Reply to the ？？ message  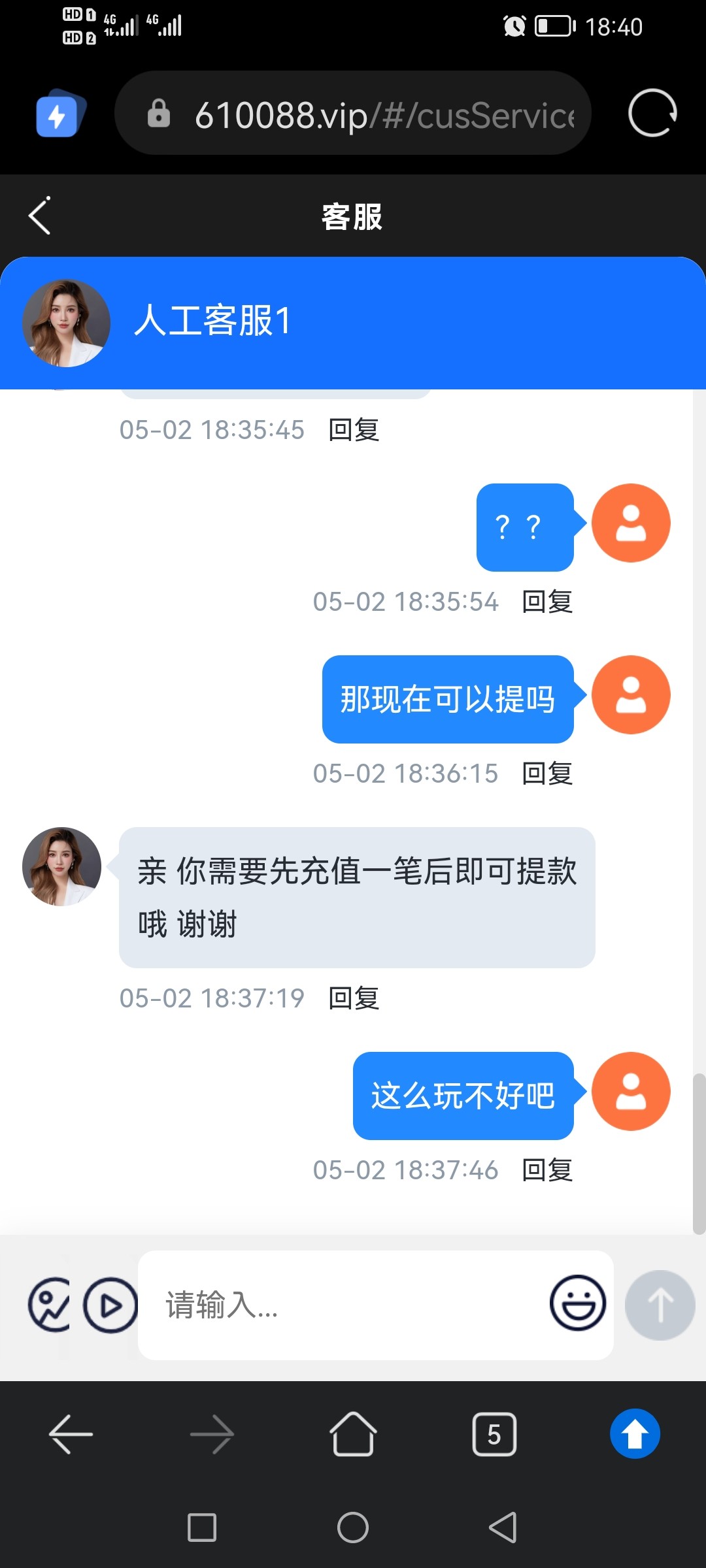(x=547, y=602)
